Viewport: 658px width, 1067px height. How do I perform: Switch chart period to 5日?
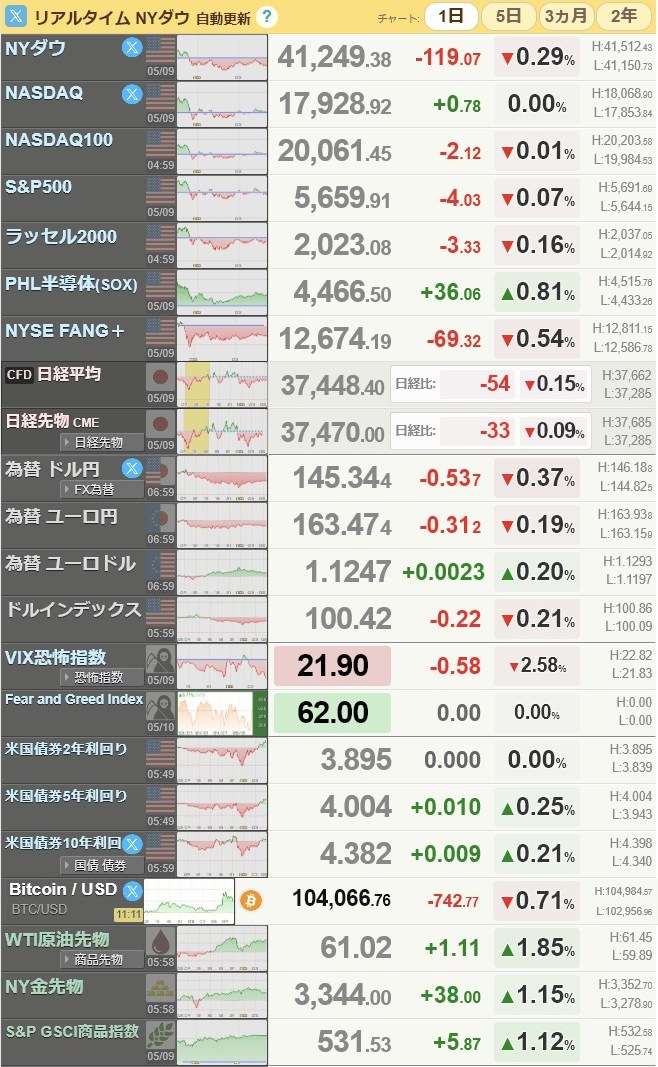[x=508, y=16]
